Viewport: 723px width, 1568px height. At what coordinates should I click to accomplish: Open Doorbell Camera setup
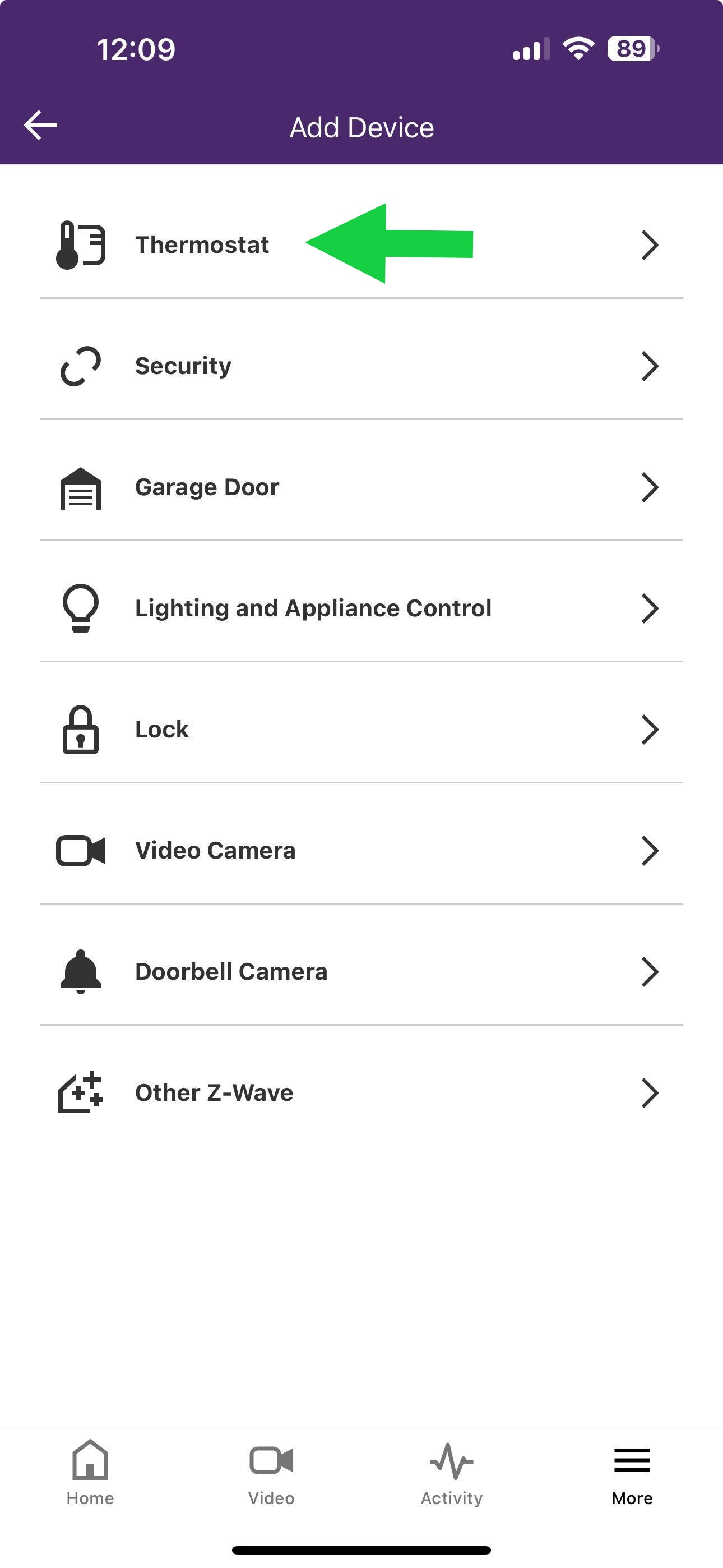231,971
